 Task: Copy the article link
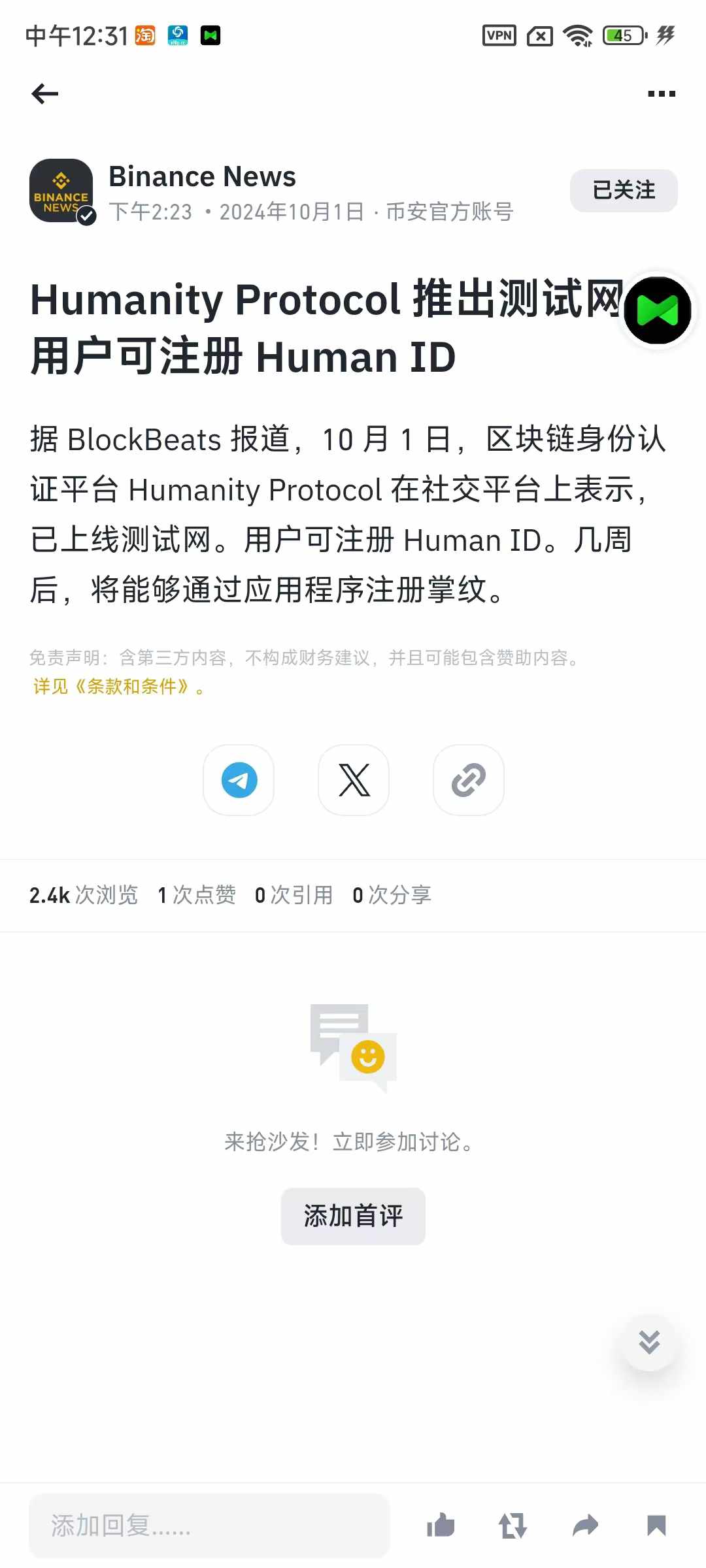[x=468, y=781]
